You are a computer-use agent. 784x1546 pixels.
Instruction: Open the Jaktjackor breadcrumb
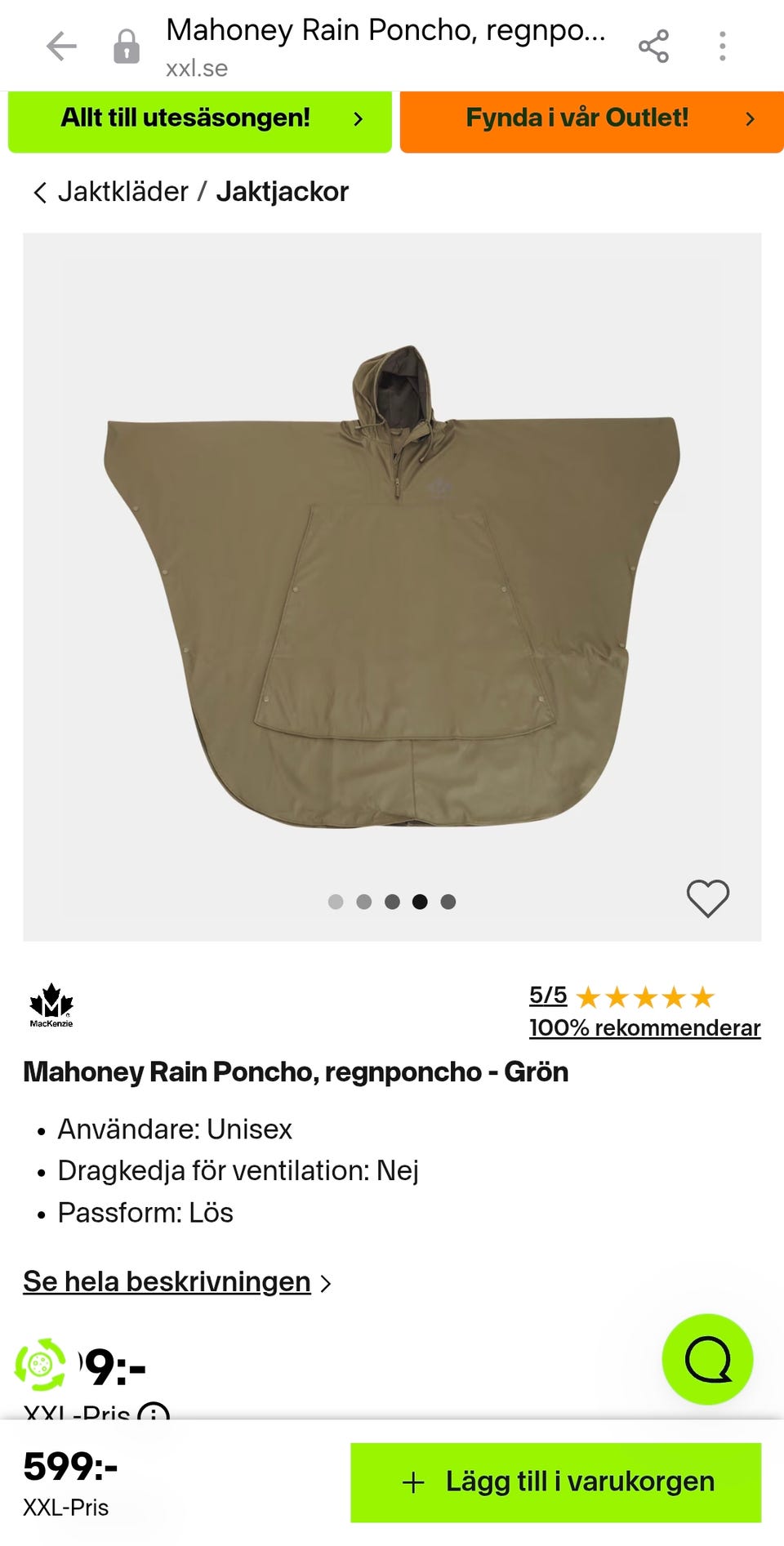[x=283, y=192]
